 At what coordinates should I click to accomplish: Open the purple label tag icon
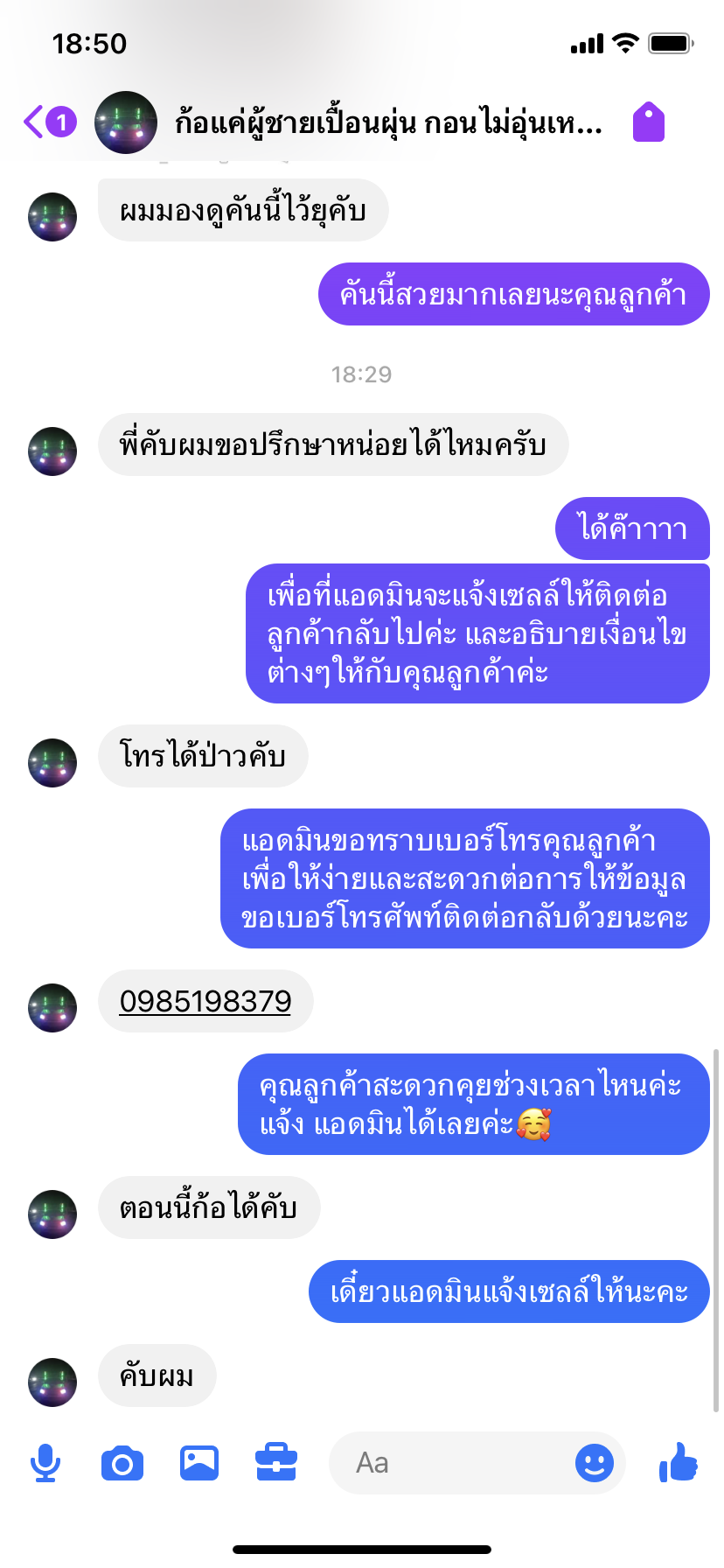649,122
